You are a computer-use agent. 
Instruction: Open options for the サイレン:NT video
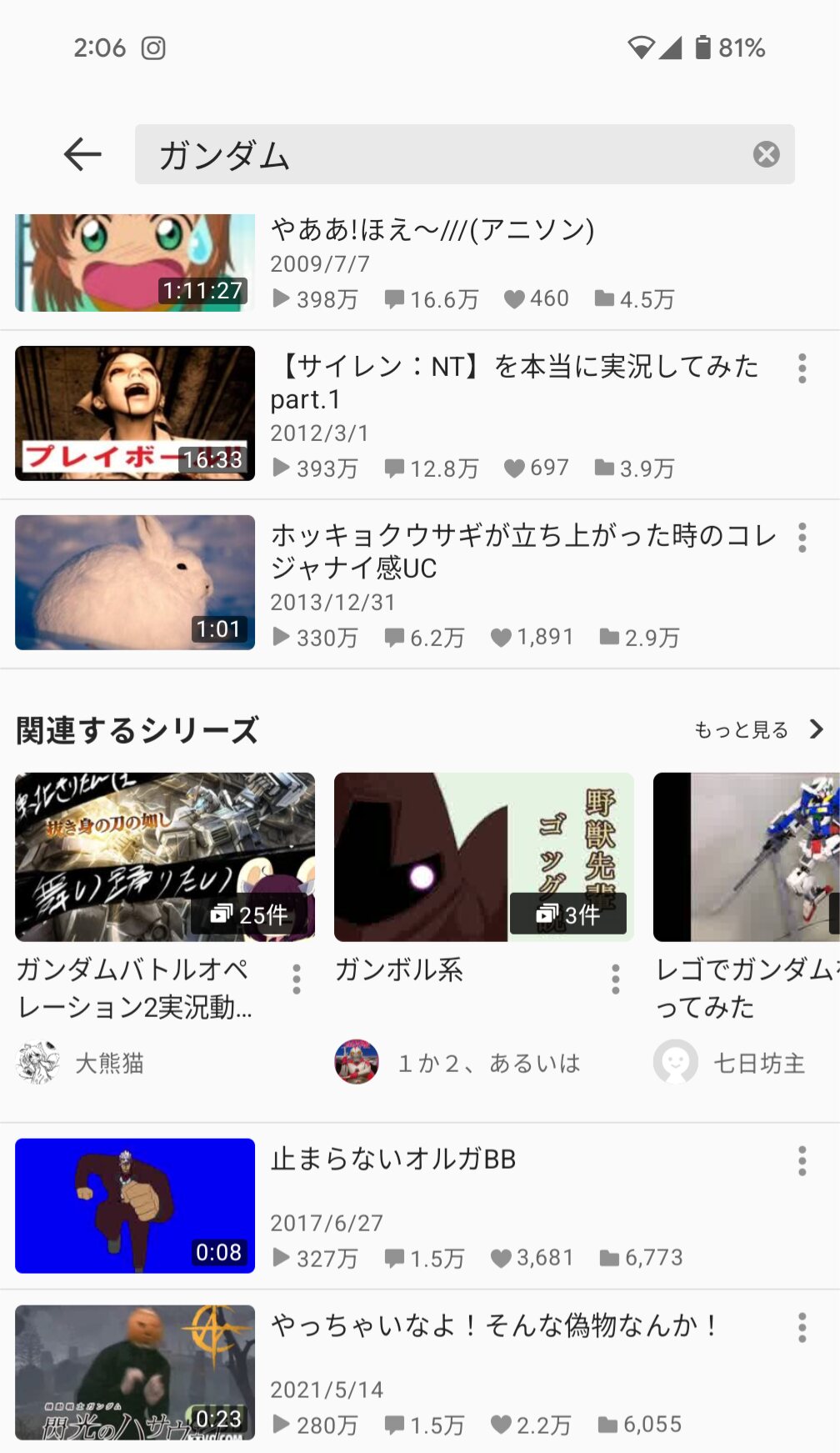(x=802, y=368)
